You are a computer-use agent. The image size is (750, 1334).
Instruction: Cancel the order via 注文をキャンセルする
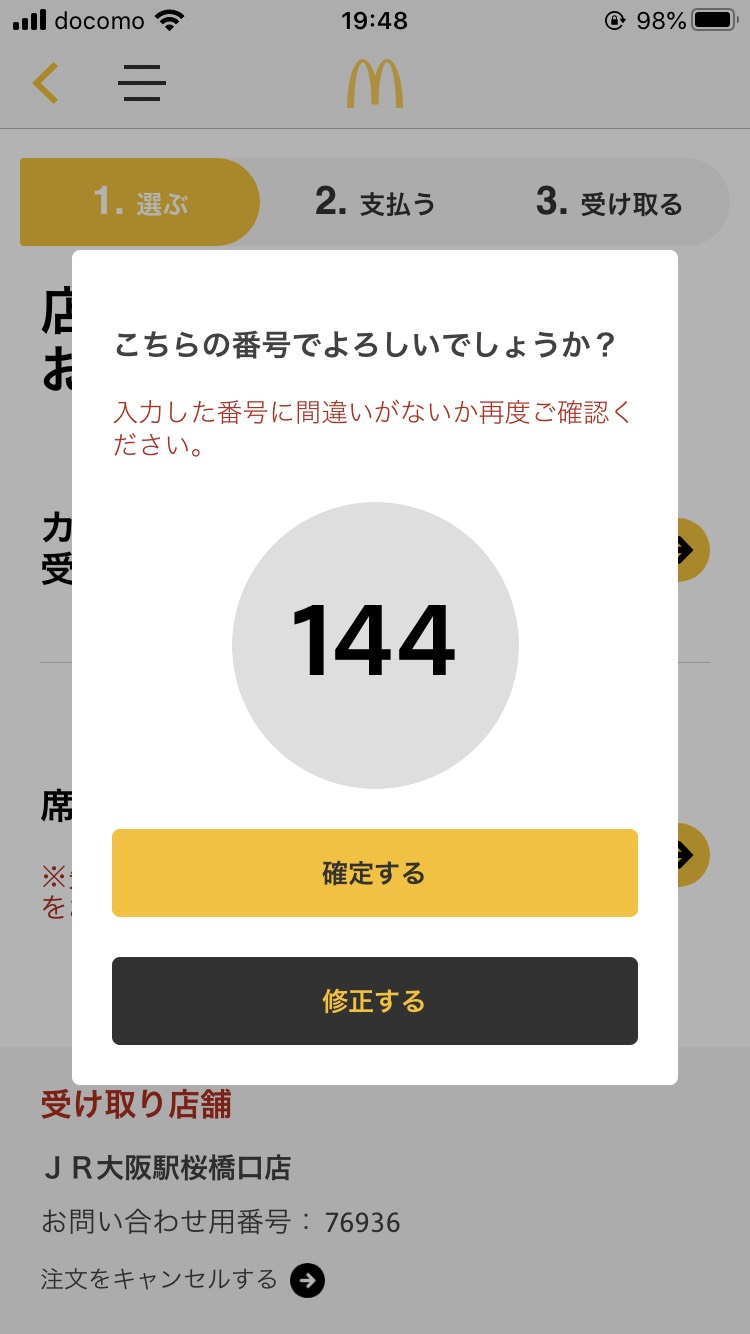[182, 1279]
